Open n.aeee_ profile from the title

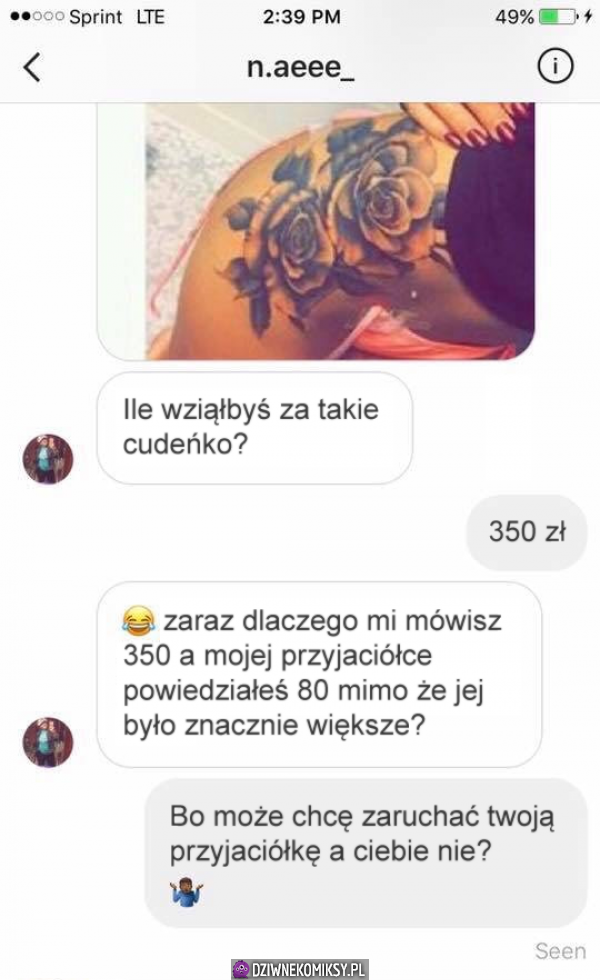(x=301, y=67)
